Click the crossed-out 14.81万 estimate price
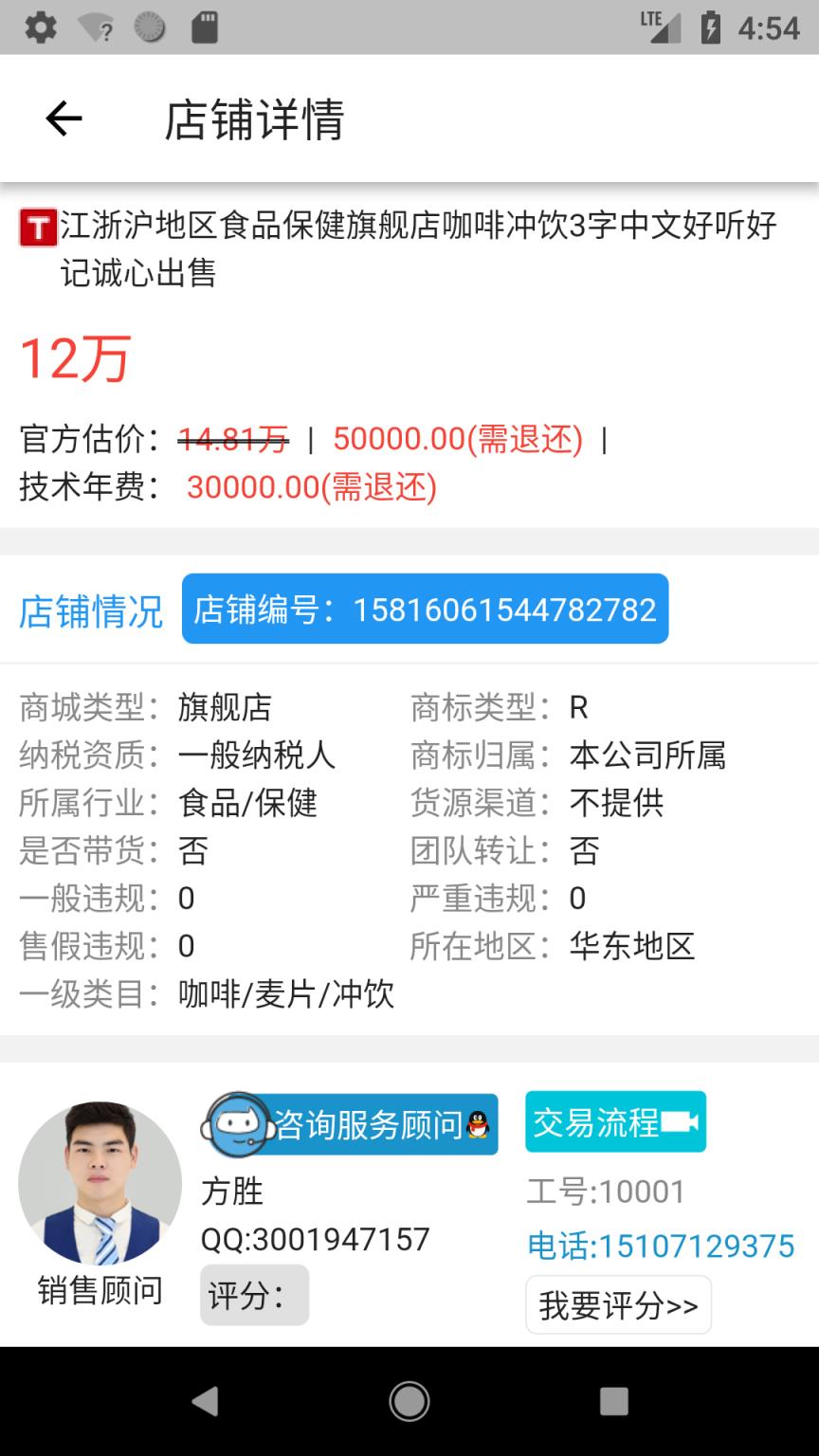The image size is (819, 1456). point(233,439)
